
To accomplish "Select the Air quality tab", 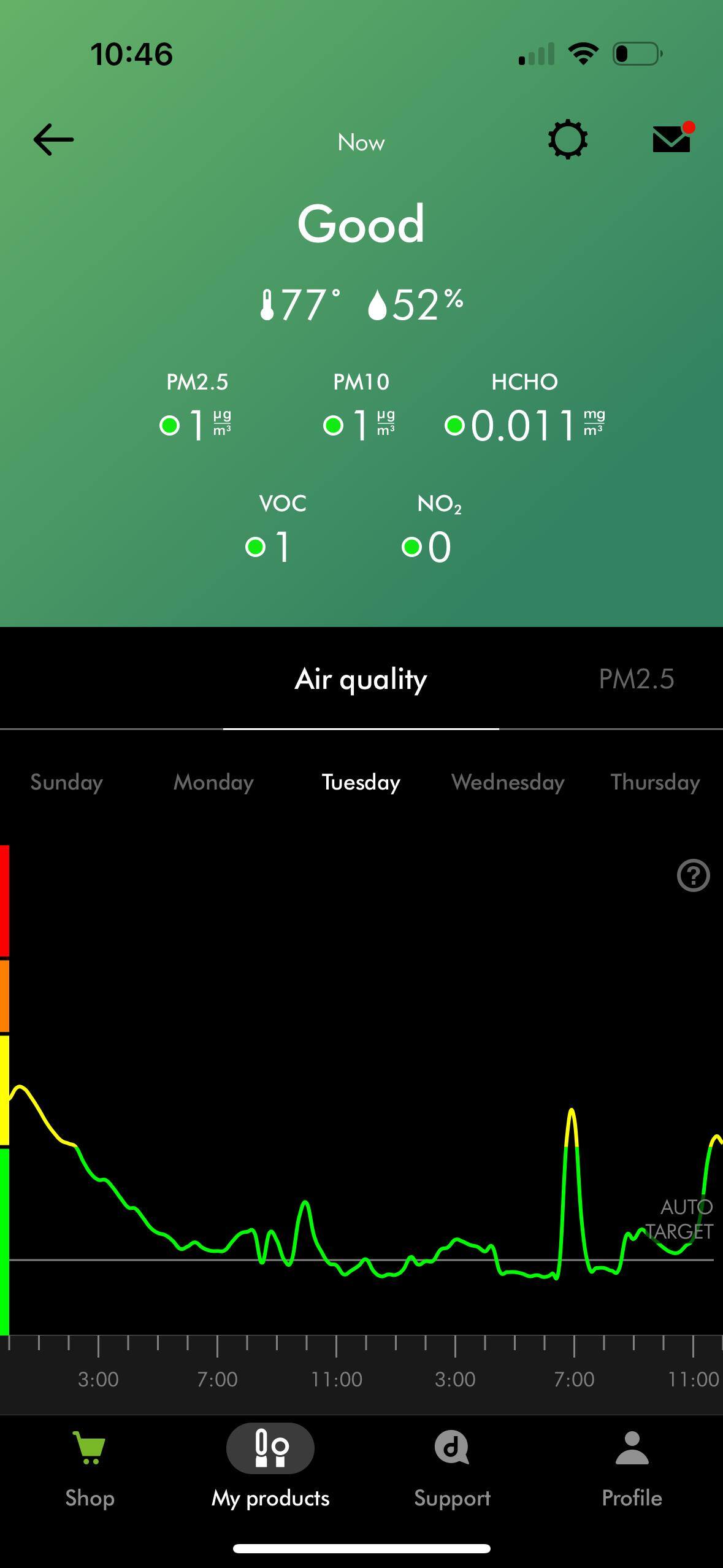I will tap(361, 679).
